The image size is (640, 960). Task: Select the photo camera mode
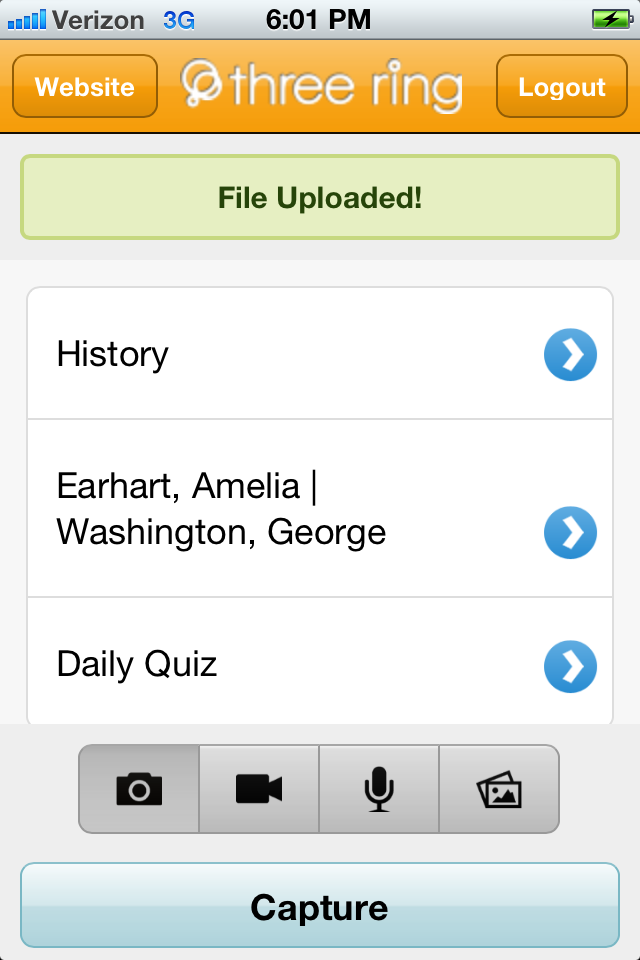click(139, 790)
